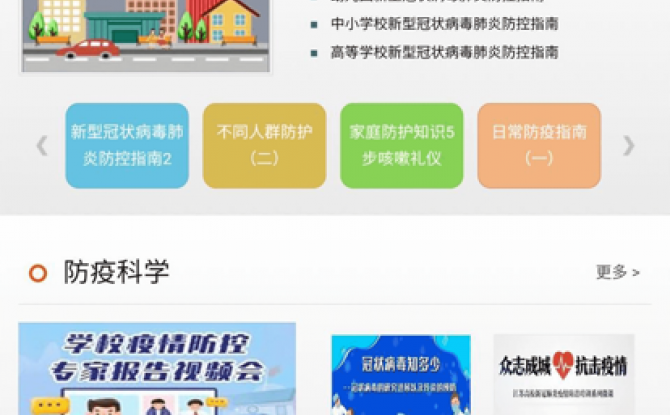Open the school street illustration banner
This screenshot has width=670, height=415.
click(146, 34)
